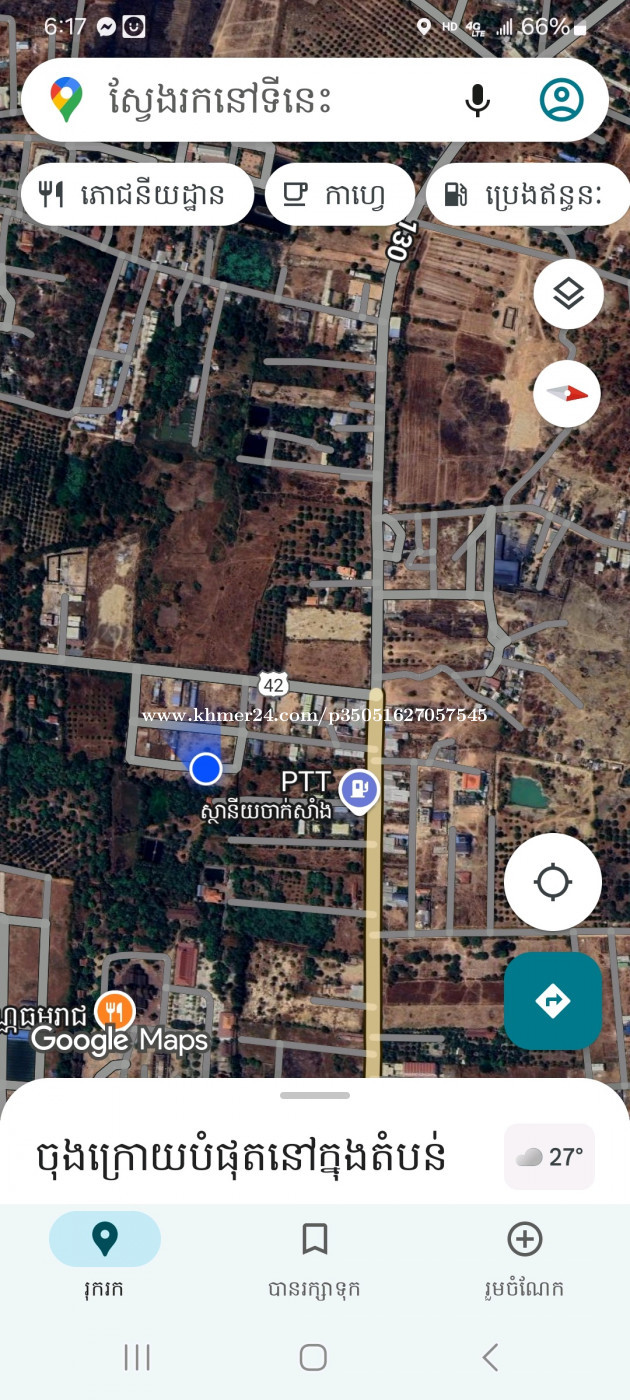Reset map orientation with the compass
Image resolution: width=630 pixels, height=1400 pixels.
(567, 394)
